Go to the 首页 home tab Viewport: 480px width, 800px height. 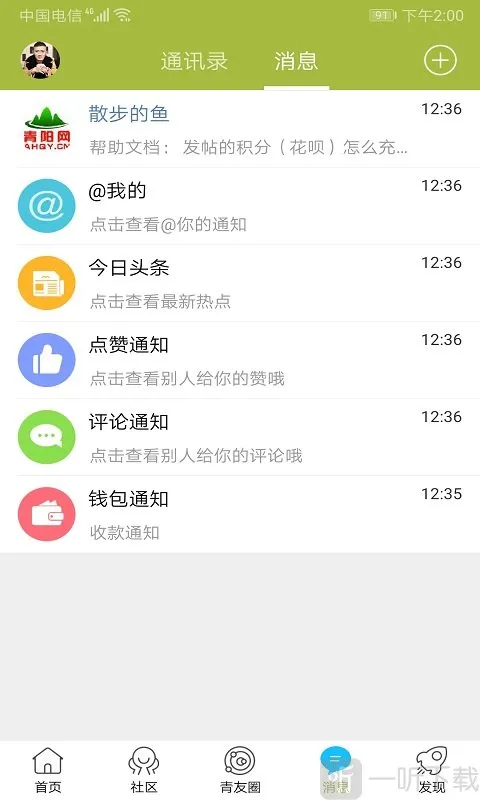click(48, 770)
